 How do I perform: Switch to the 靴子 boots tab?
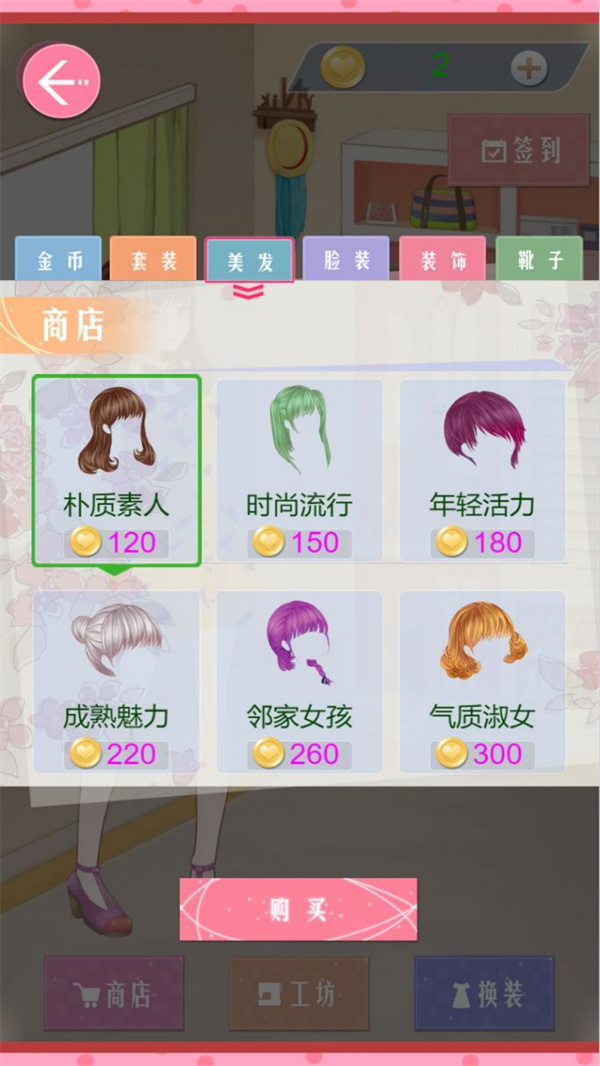538,260
